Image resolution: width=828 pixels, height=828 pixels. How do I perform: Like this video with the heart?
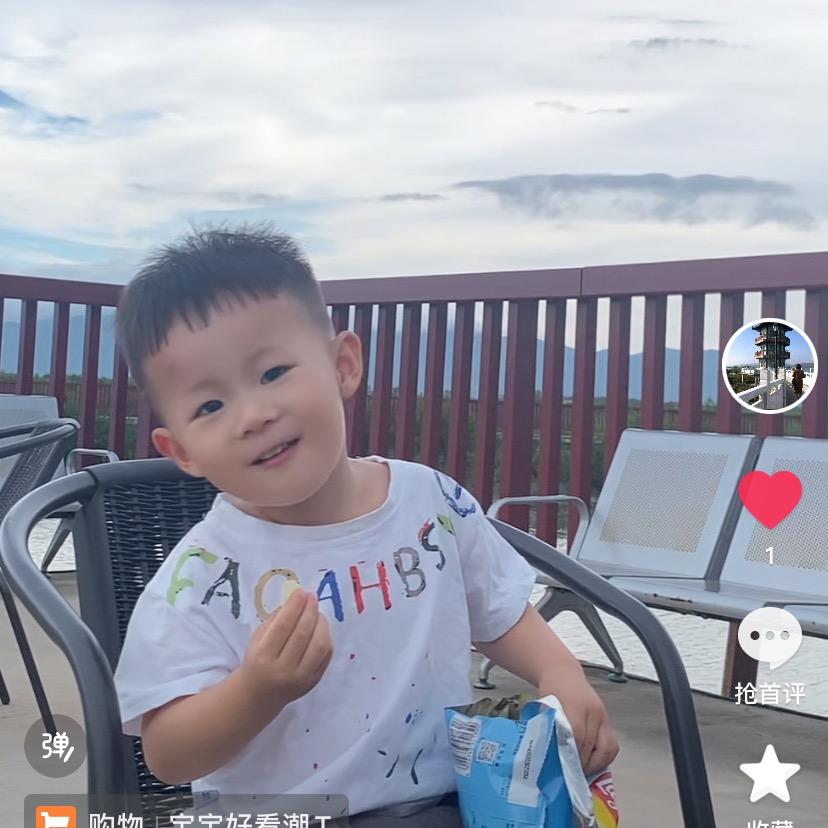(769, 499)
